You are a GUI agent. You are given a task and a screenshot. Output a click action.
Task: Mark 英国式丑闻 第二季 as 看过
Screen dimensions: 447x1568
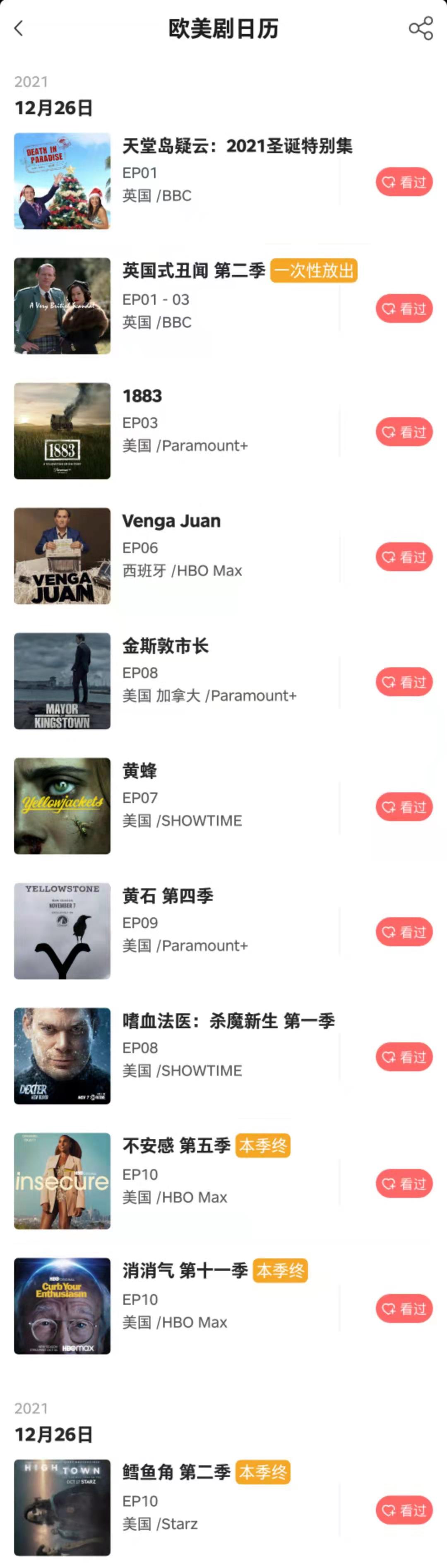[x=404, y=309]
